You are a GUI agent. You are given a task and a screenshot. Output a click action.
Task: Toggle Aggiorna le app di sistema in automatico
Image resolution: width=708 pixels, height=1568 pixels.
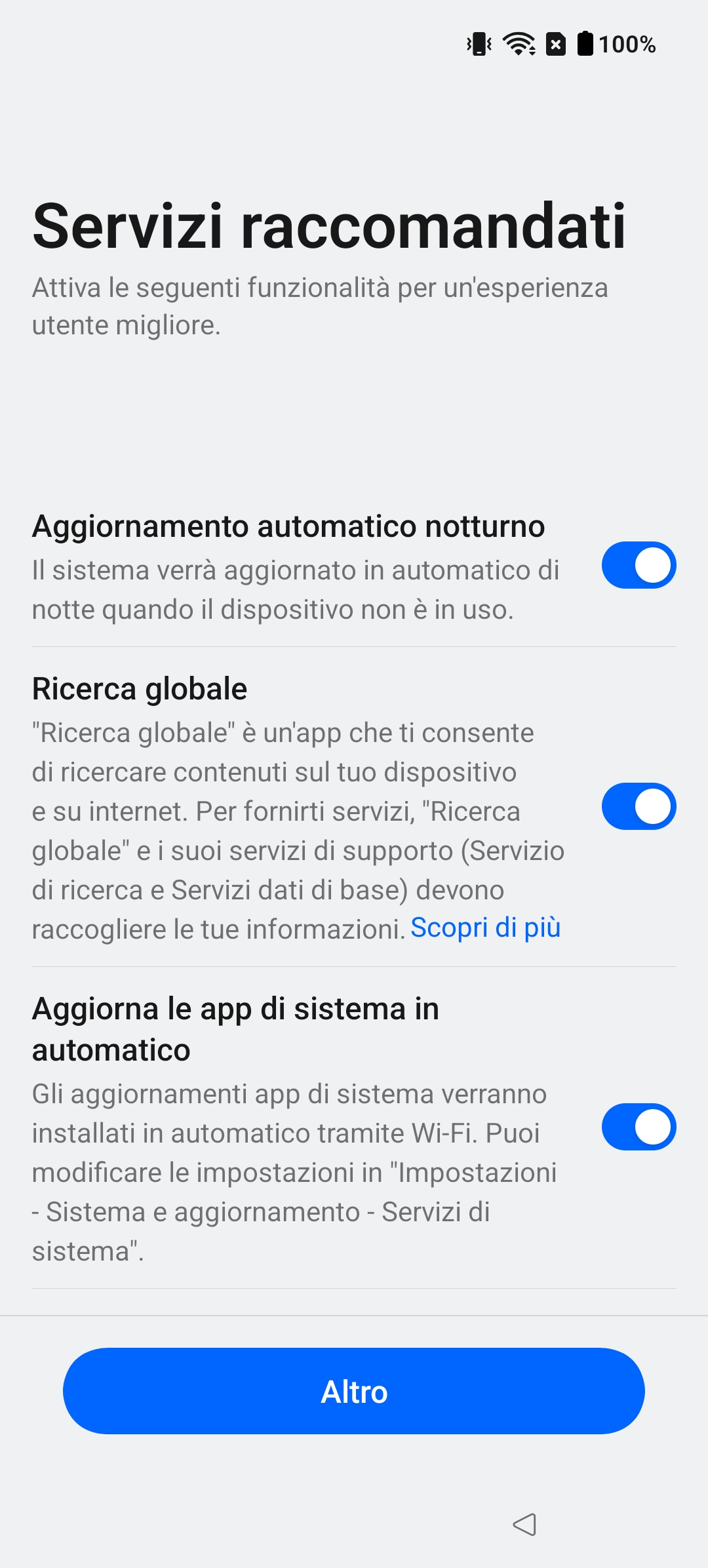click(639, 1127)
